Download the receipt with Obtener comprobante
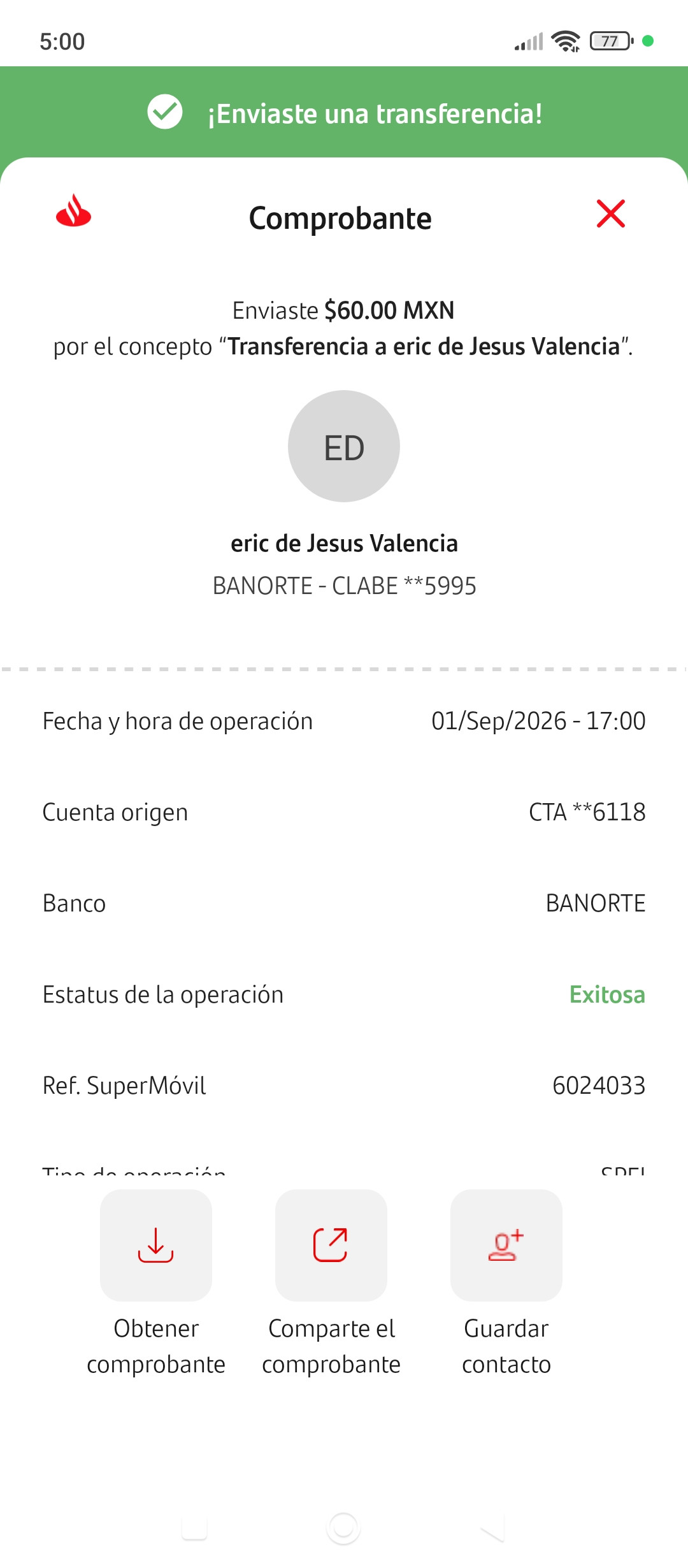 pyautogui.click(x=156, y=1245)
